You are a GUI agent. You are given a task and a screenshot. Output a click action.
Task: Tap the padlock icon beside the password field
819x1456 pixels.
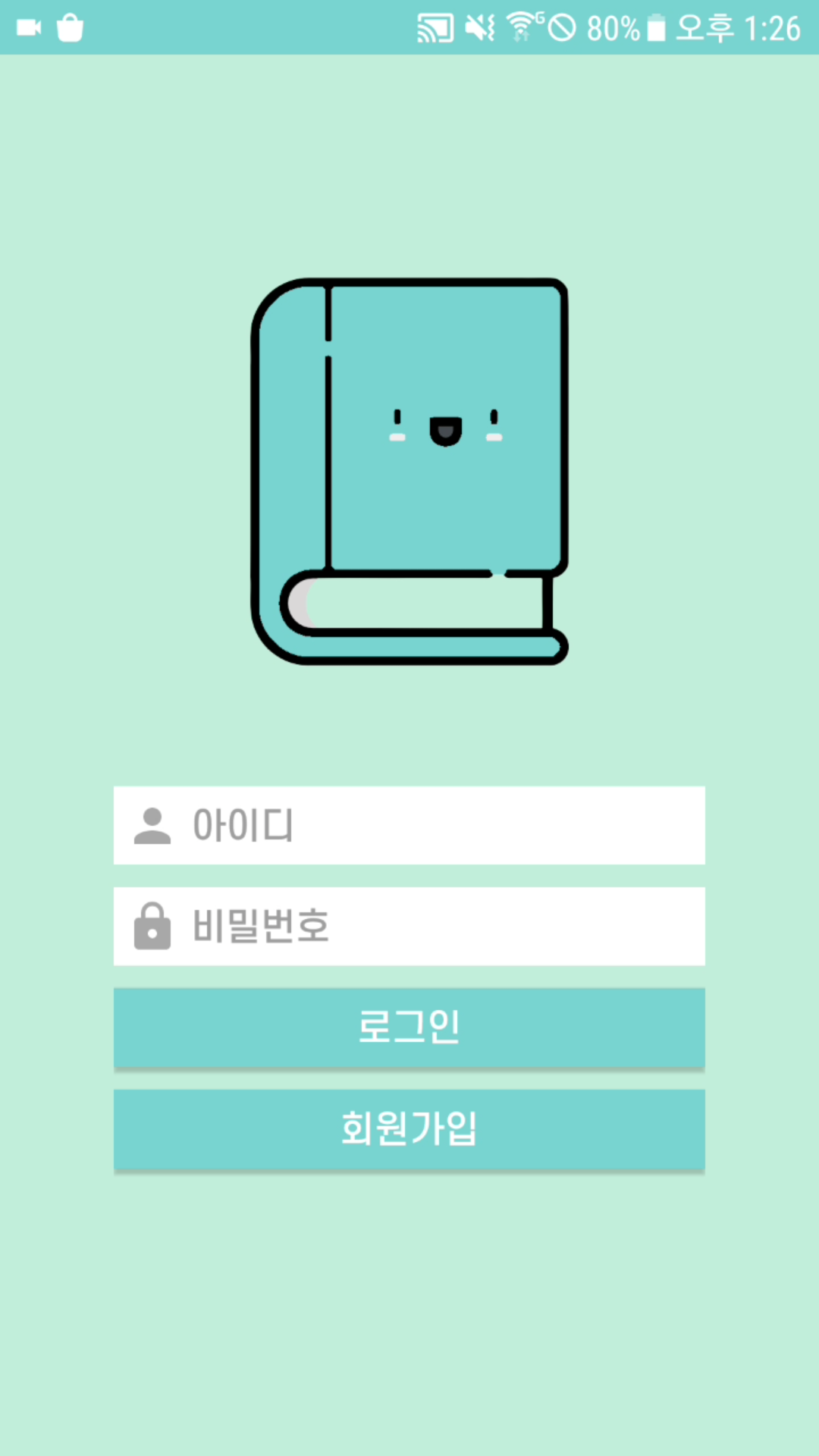point(152,926)
